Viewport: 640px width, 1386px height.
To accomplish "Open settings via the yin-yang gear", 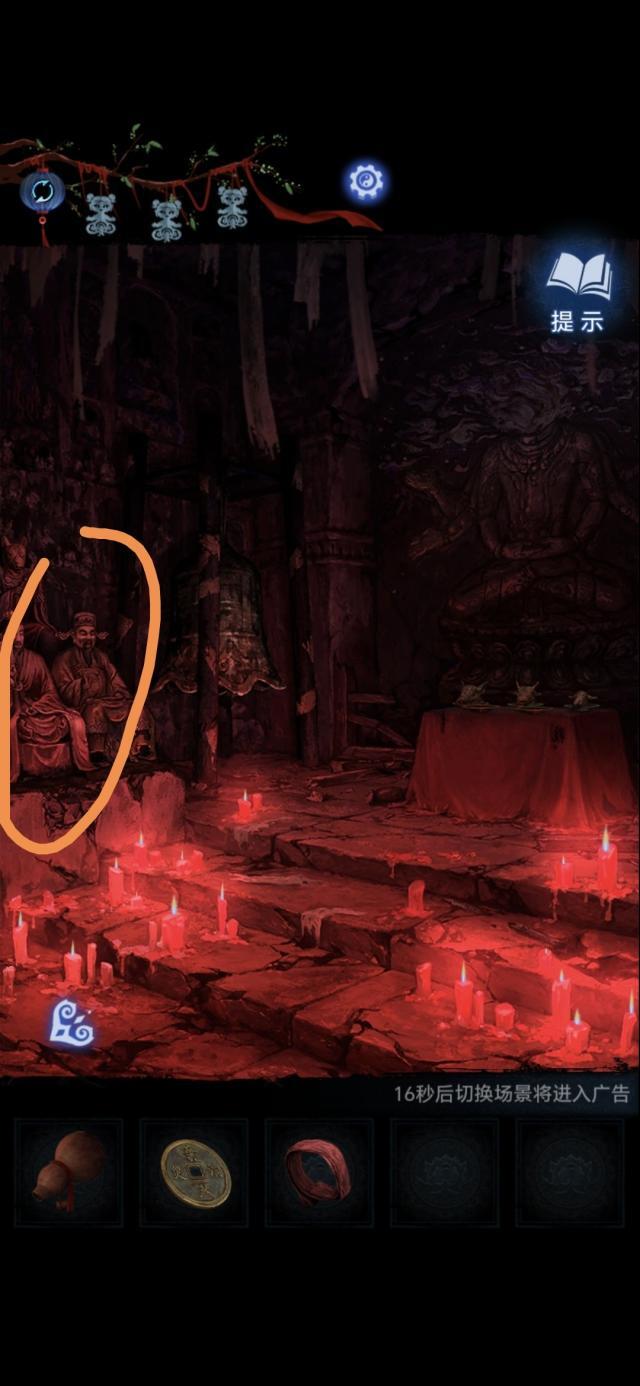I will [365, 181].
